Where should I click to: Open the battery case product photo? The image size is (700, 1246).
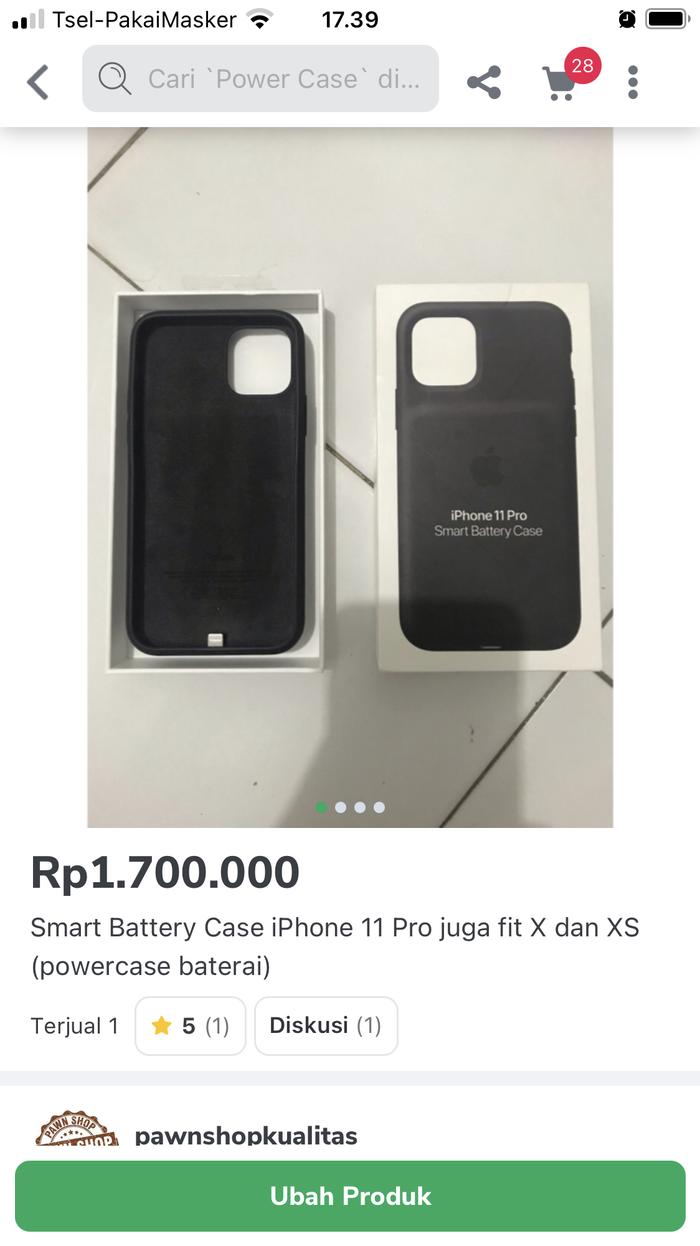coord(350,478)
